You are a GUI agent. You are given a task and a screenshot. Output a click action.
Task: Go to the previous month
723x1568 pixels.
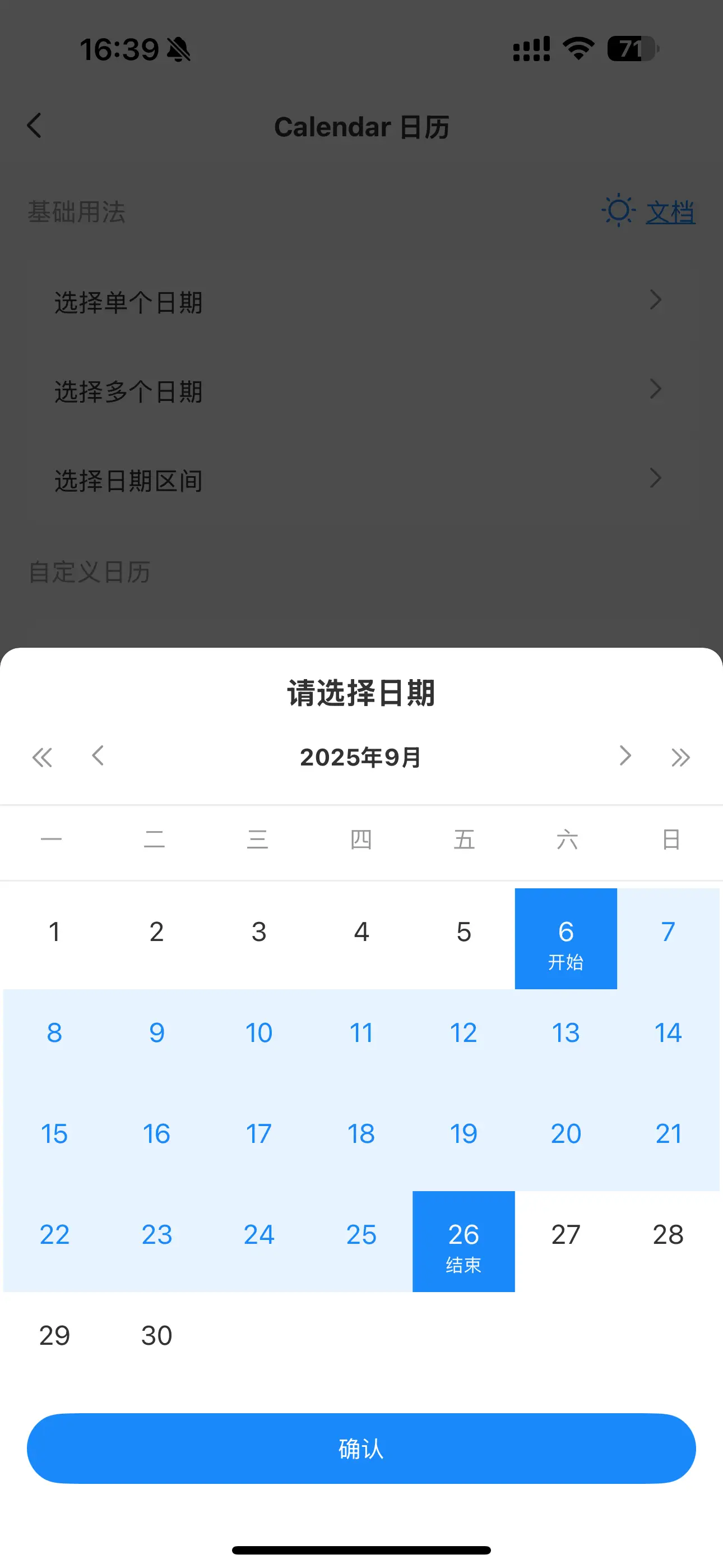click(x=98, y=756)
